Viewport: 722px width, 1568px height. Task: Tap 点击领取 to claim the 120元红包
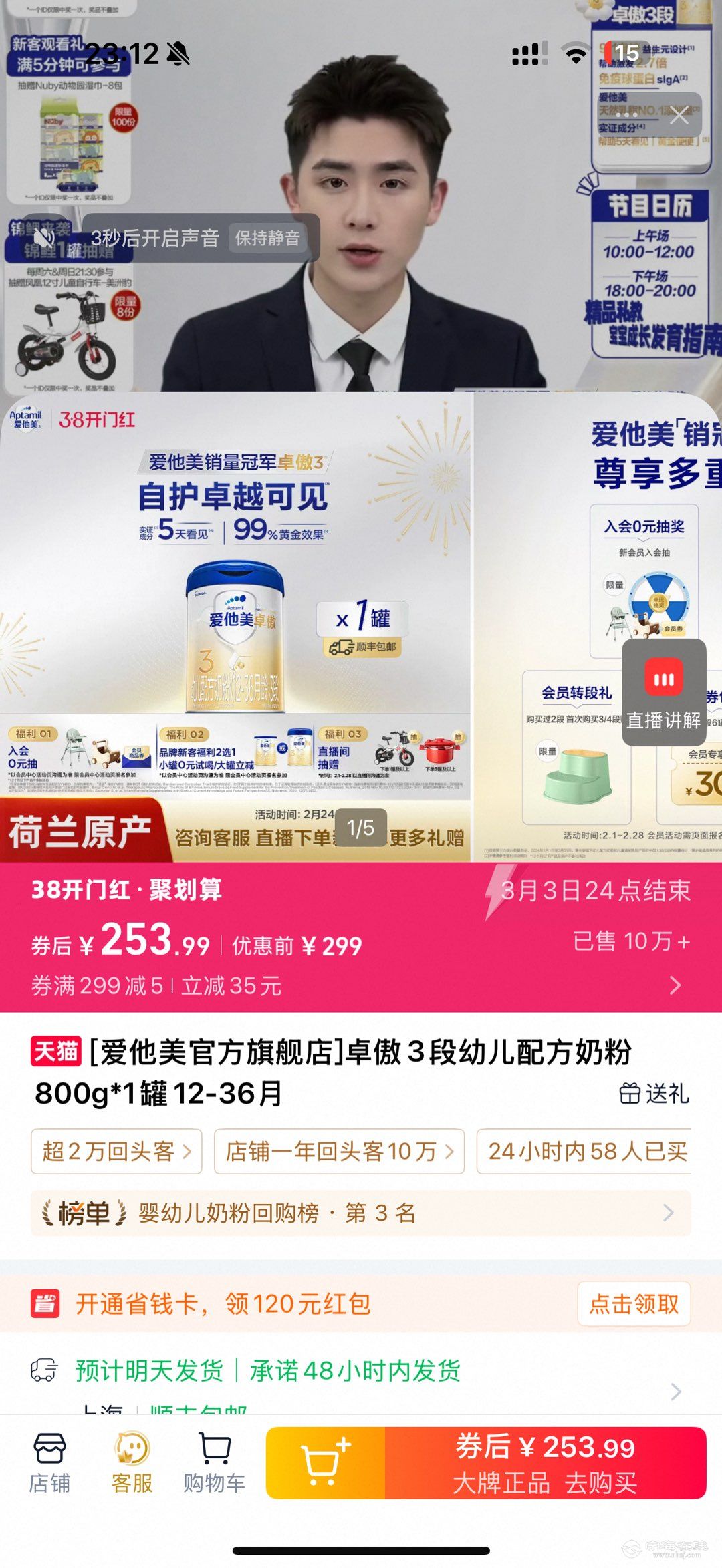pos(634,1303)
